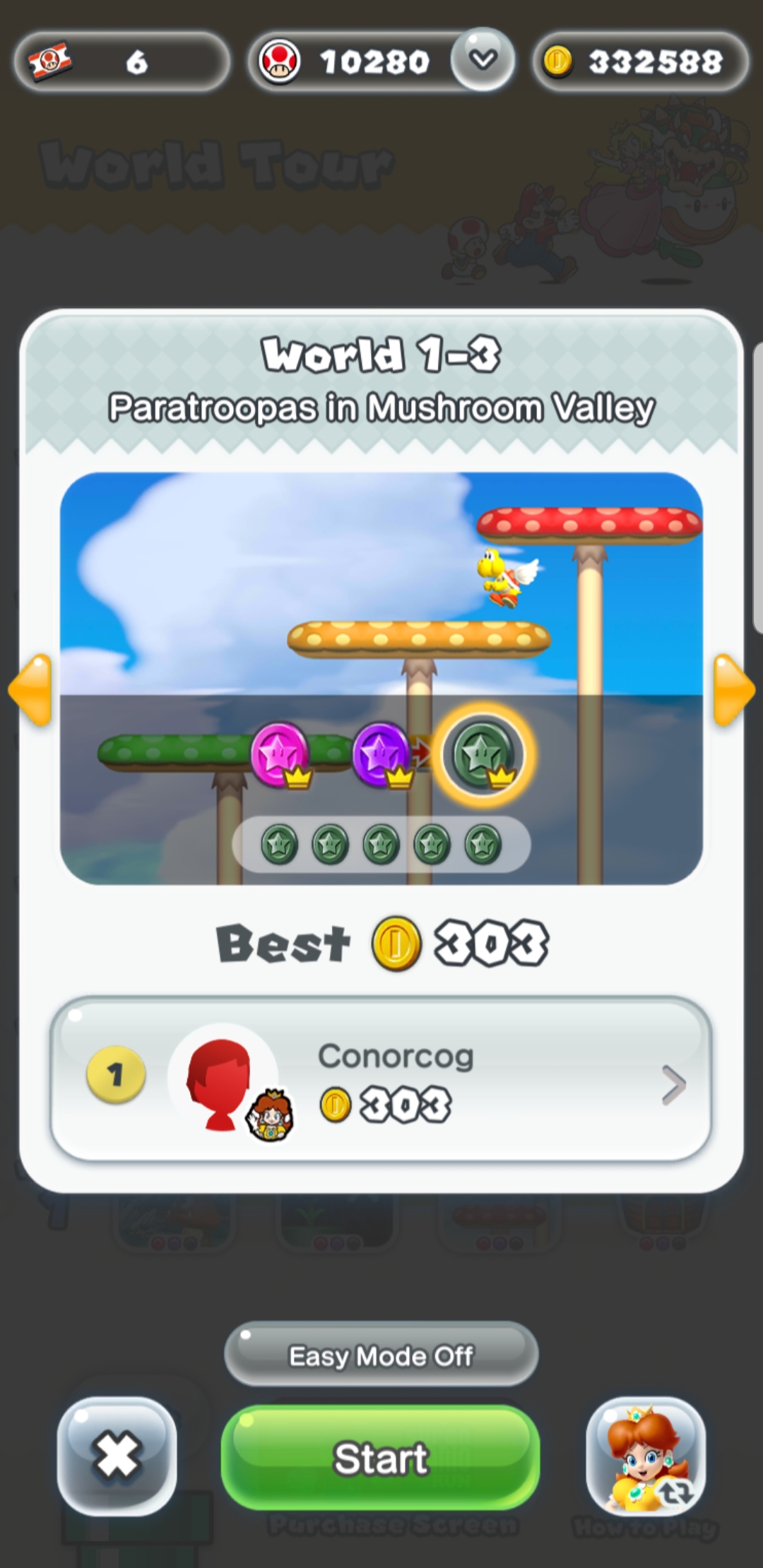Image resolution: width=763 pixels, height=1568 pixels.
Task: Select the purple challenge coin
Action: click(x=381, y=754)
